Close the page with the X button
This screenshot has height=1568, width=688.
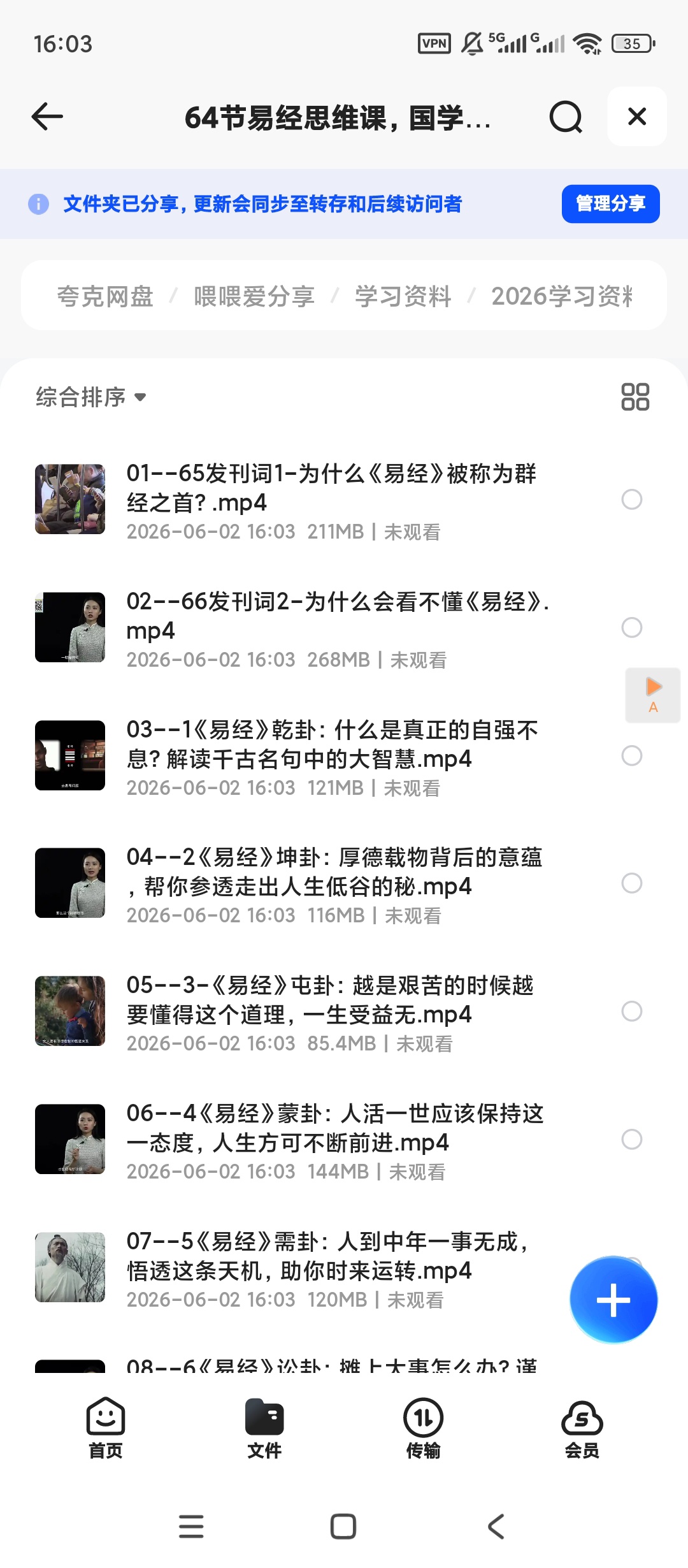pyautogui.click(x=637, y=117)
